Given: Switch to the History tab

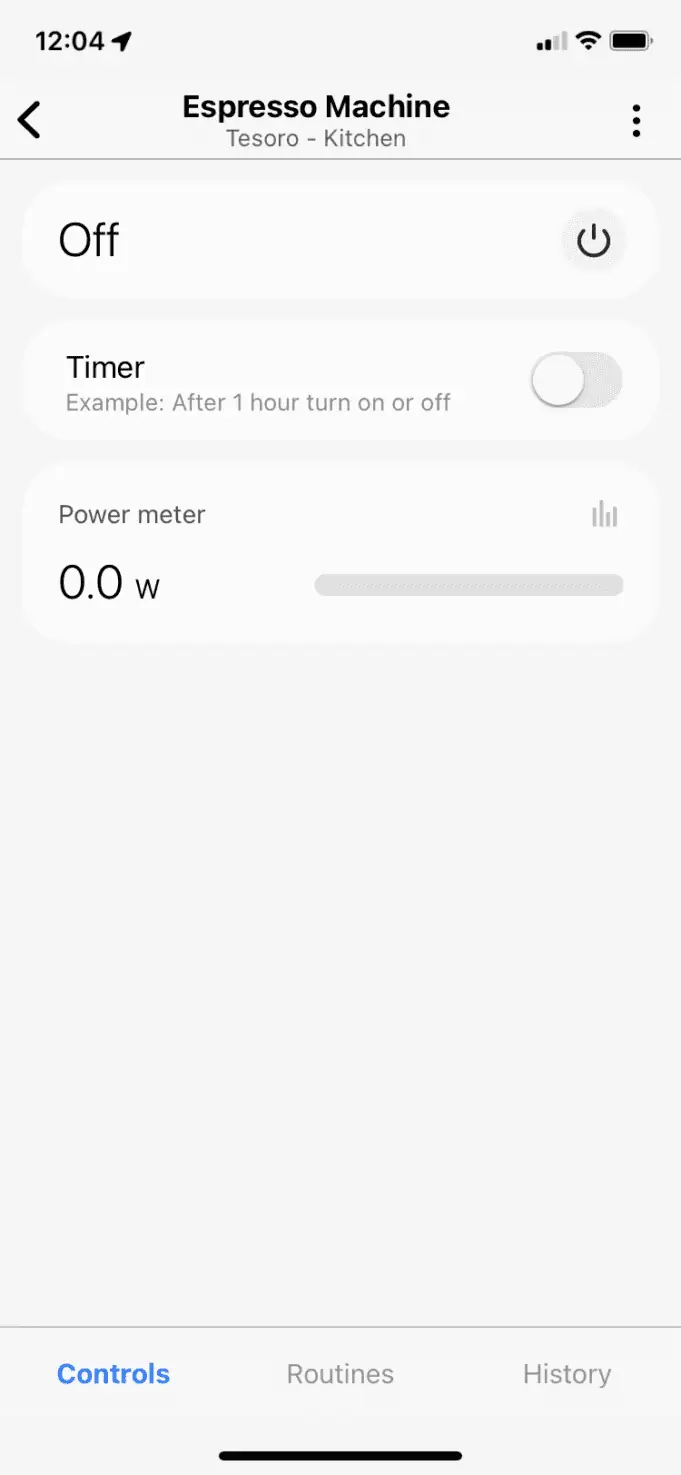Looking at the screenshot, I should click(x=567, y=1374).
